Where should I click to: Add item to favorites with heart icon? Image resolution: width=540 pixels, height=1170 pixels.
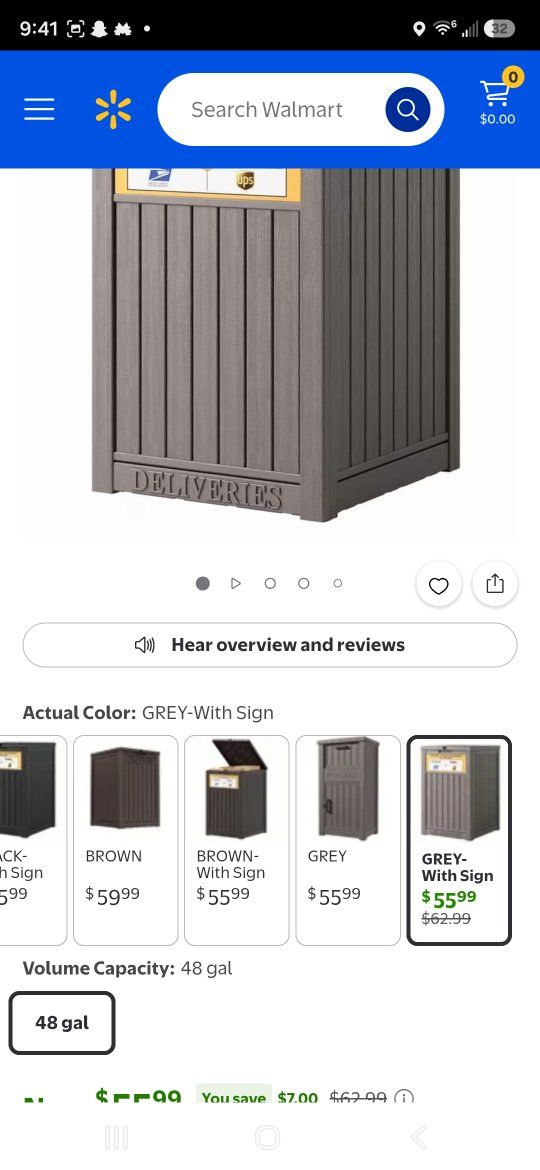(x=439, y=584)
